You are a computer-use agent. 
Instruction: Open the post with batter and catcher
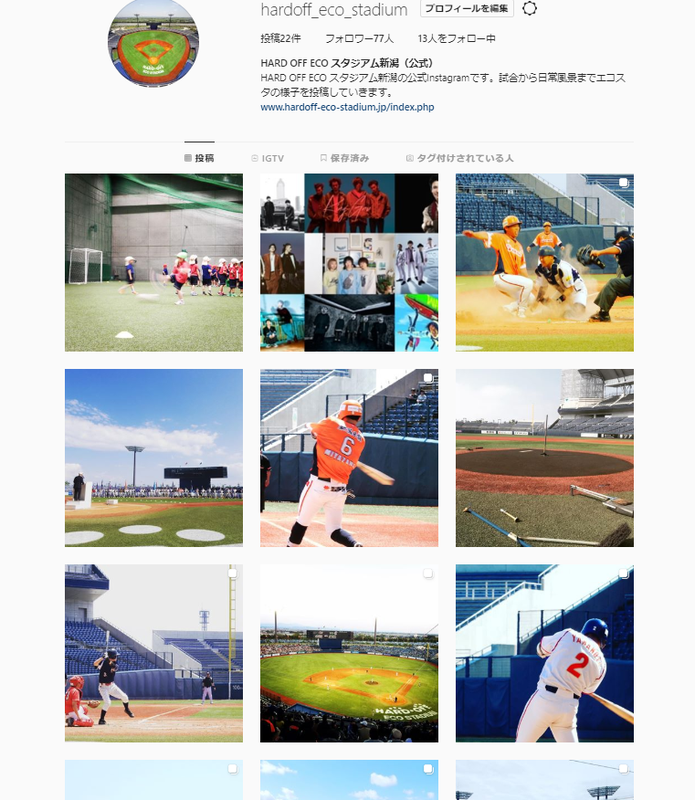153,653
